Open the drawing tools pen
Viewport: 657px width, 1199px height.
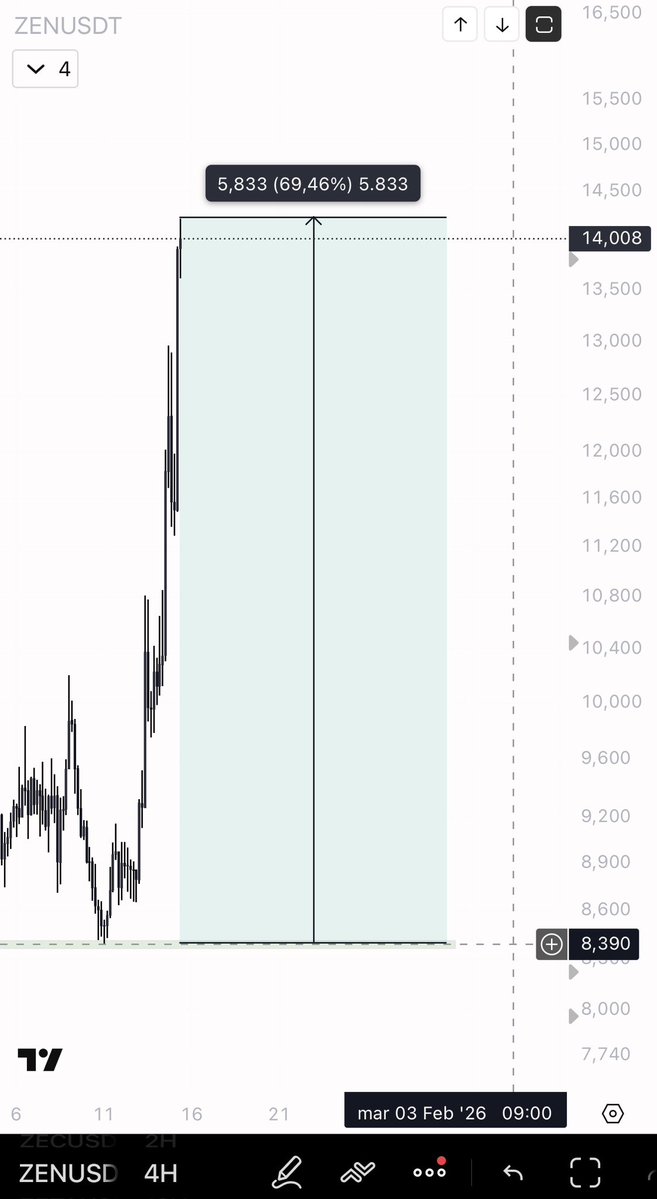[x=288, y=1171]
